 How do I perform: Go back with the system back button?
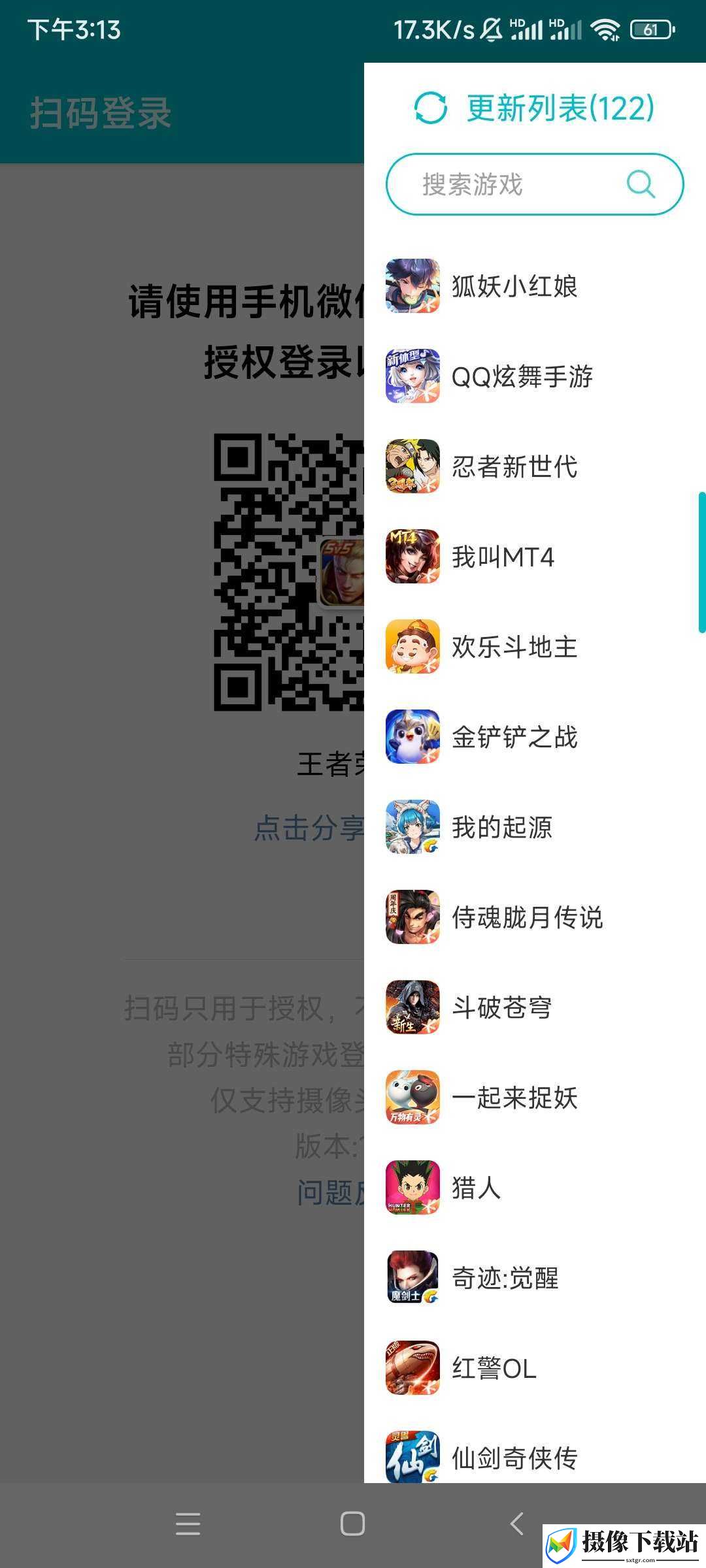click(517, 1524)
